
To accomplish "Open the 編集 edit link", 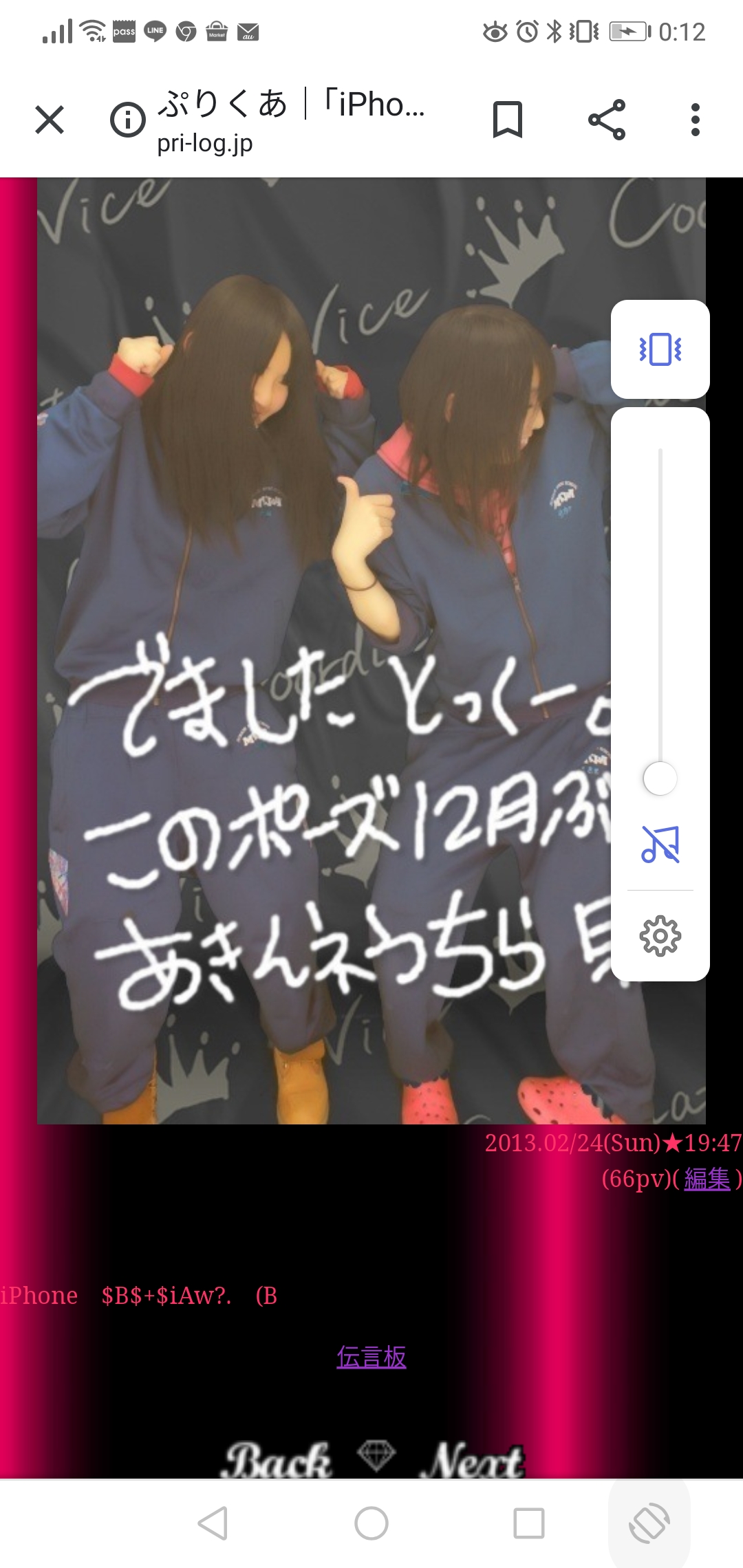I will (x=707, y=1179).
